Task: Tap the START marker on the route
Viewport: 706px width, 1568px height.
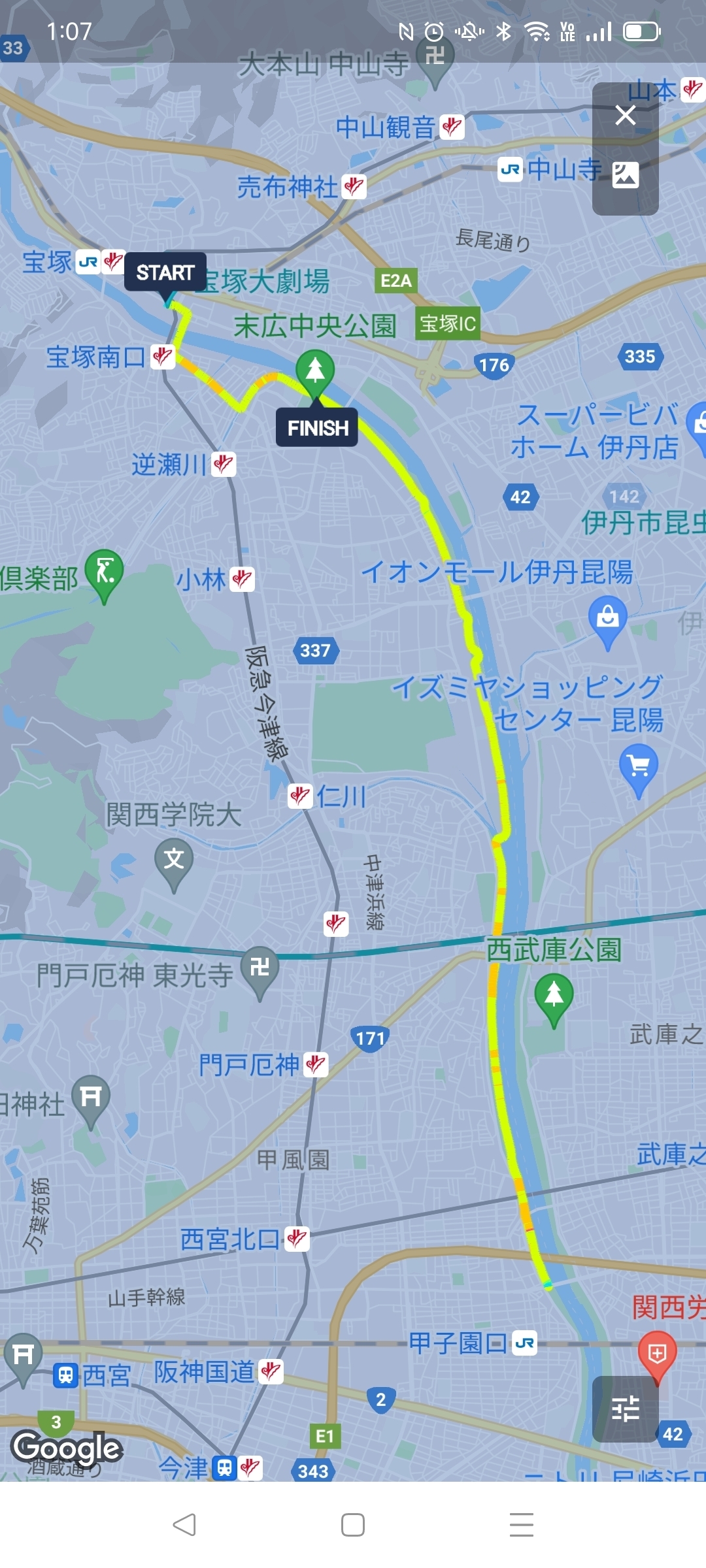Action: (x=165, y=272)
